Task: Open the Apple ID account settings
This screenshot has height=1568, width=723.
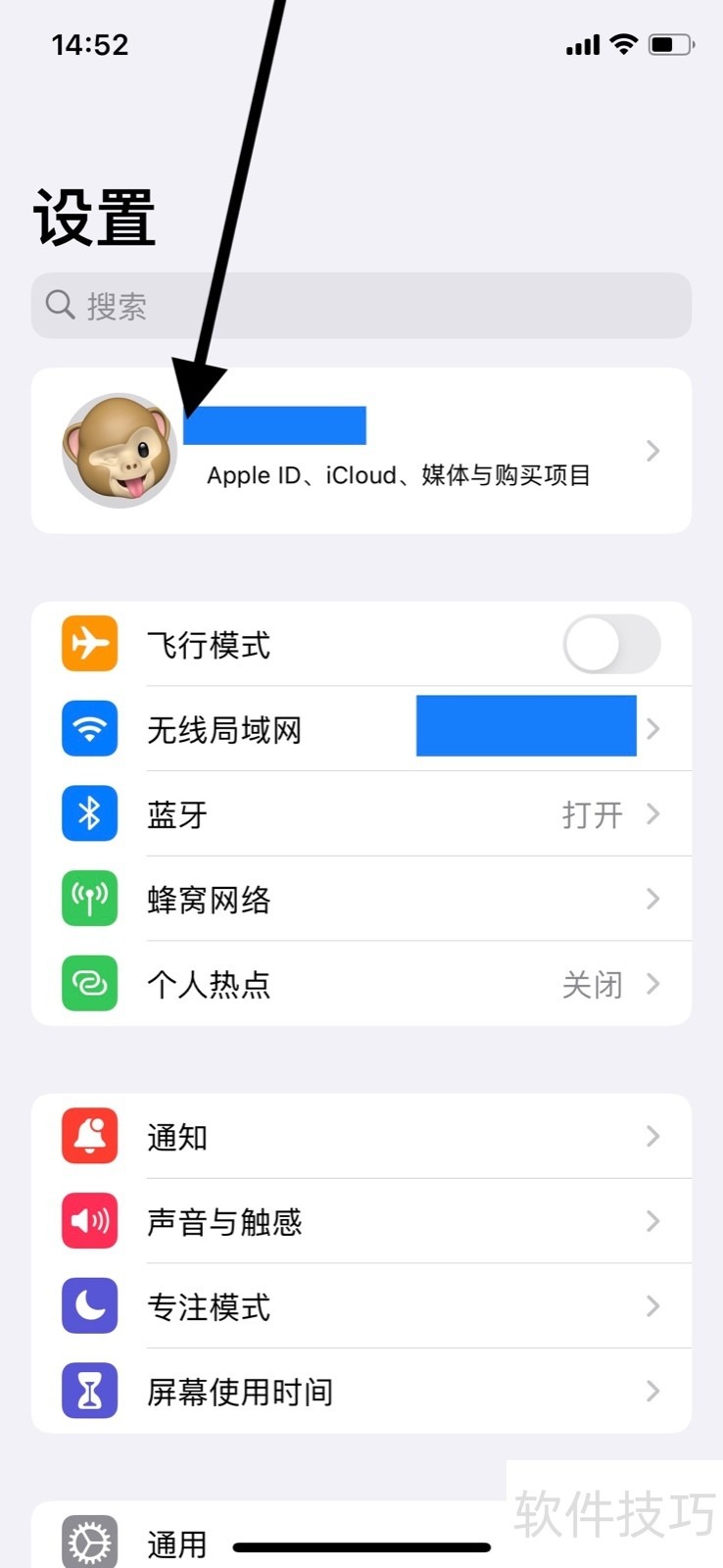Action: click(x=361, y=449)
